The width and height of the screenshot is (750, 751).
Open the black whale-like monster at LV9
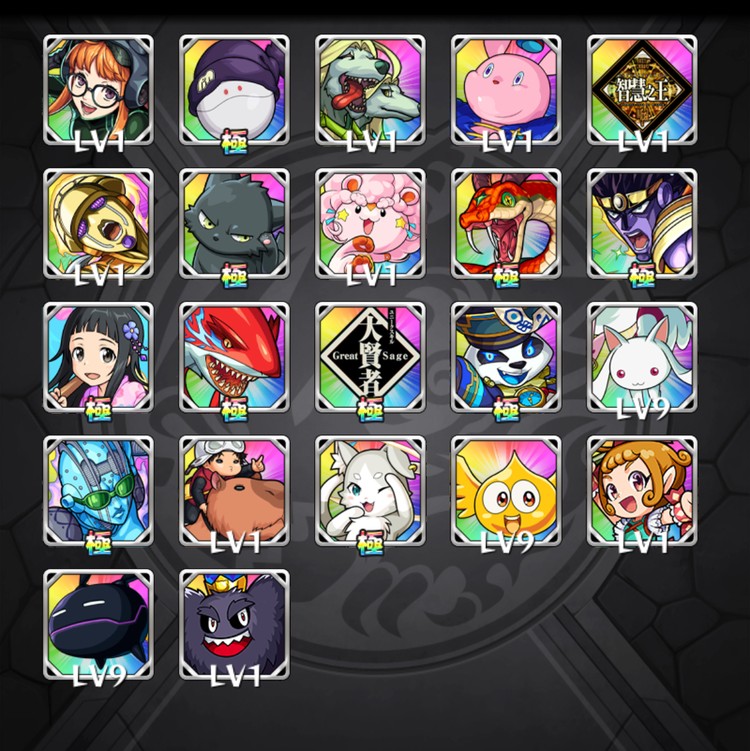pos(98,624)
